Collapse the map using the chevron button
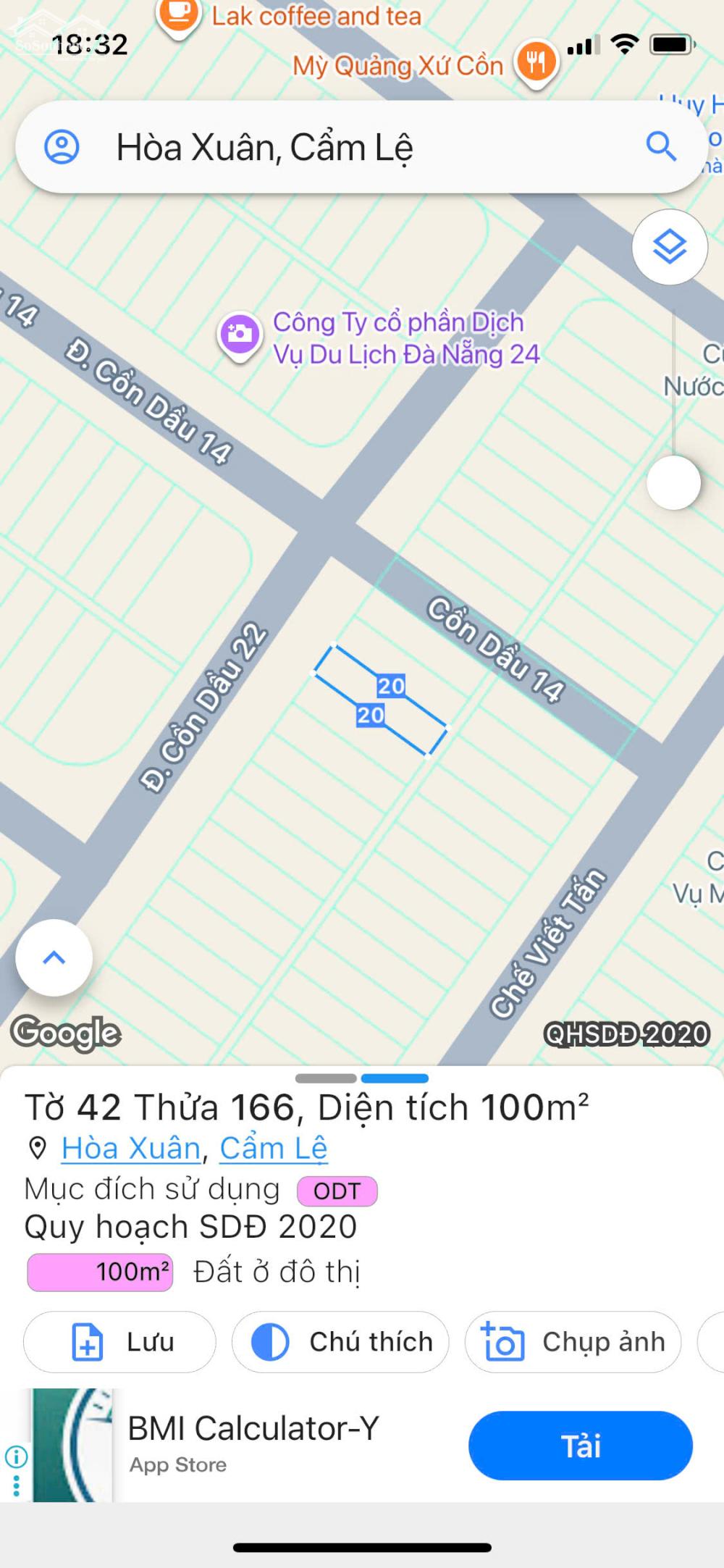Image resolution: width=724 pixels, height=1568 pixels. click(x=54, y=957)
